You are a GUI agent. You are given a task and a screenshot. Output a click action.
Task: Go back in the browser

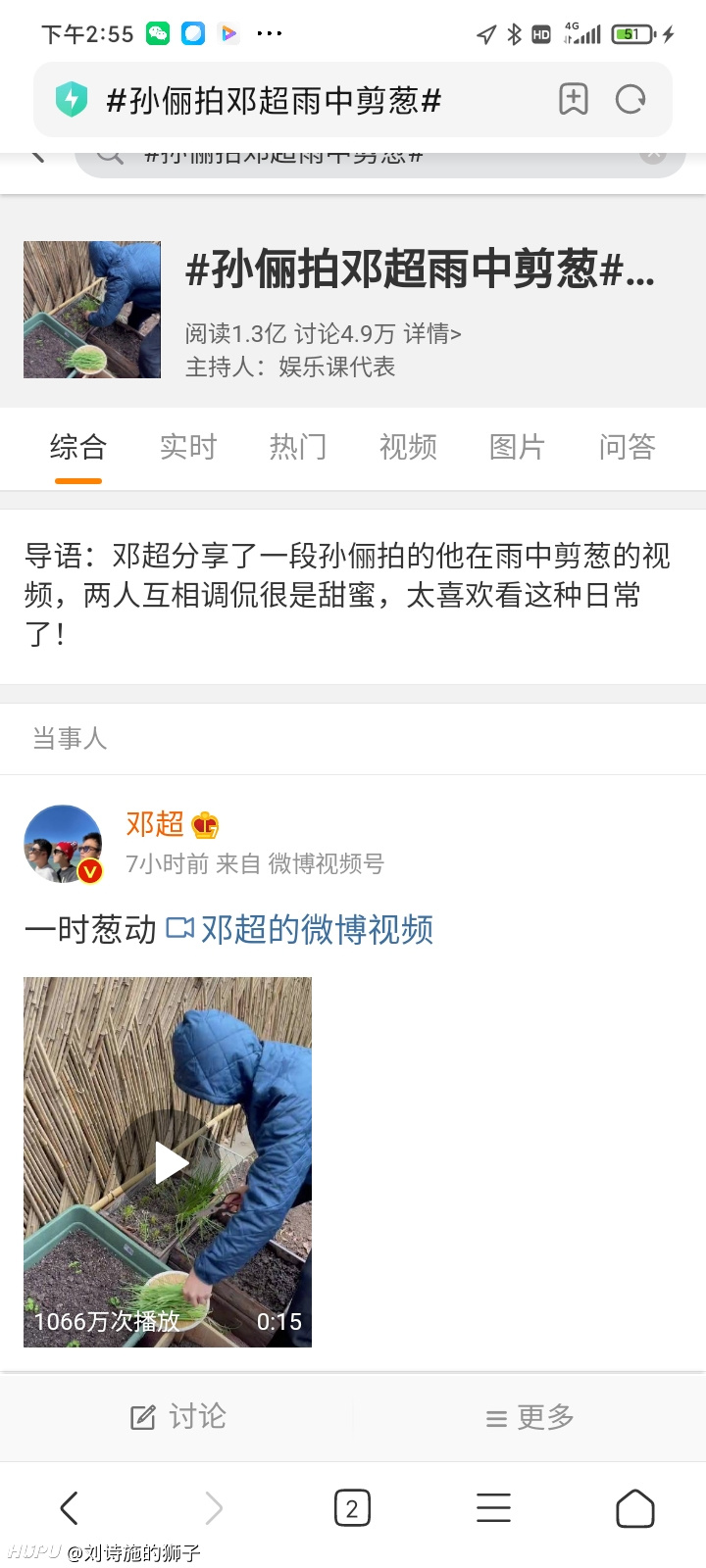(x=69, y=1508)
